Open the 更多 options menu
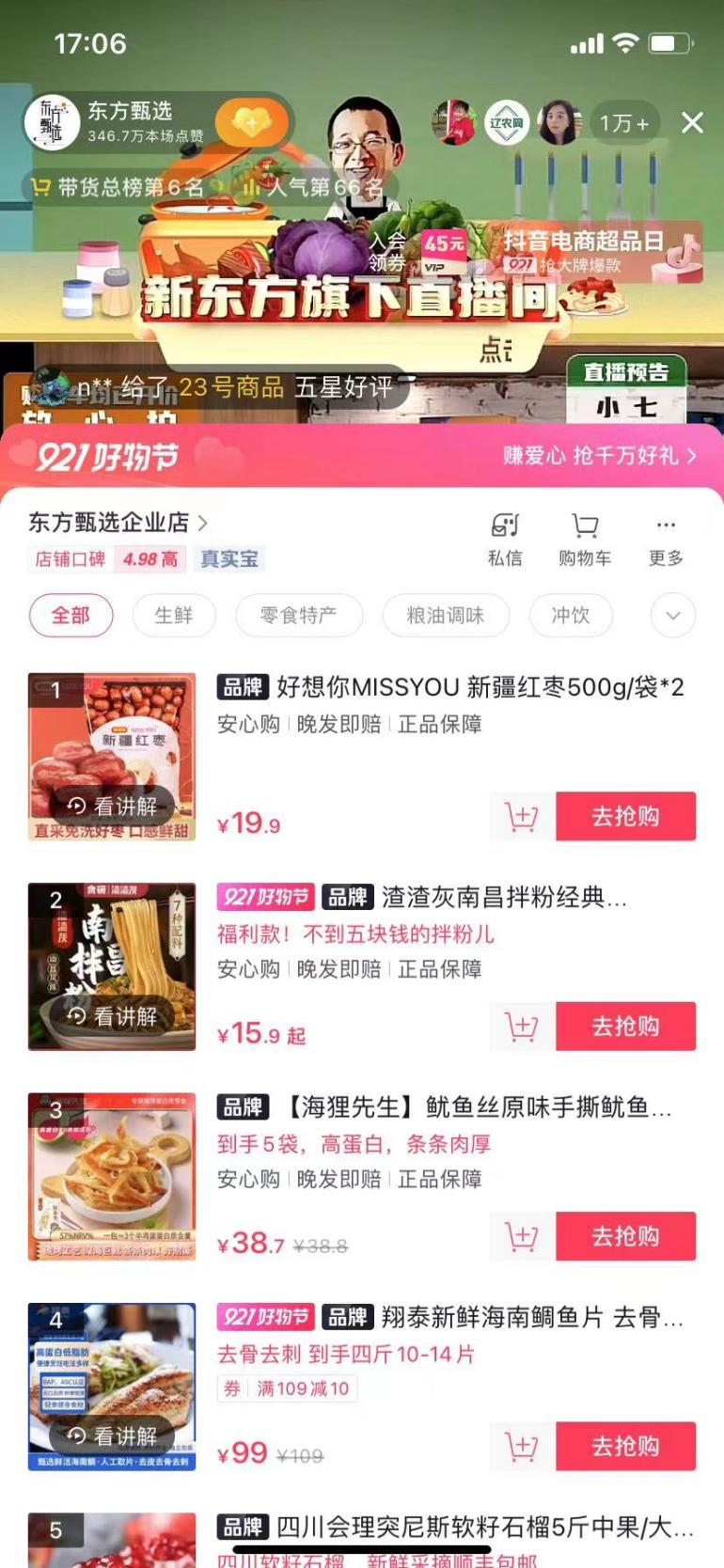 pyautogui.click(x=666, y=539)
